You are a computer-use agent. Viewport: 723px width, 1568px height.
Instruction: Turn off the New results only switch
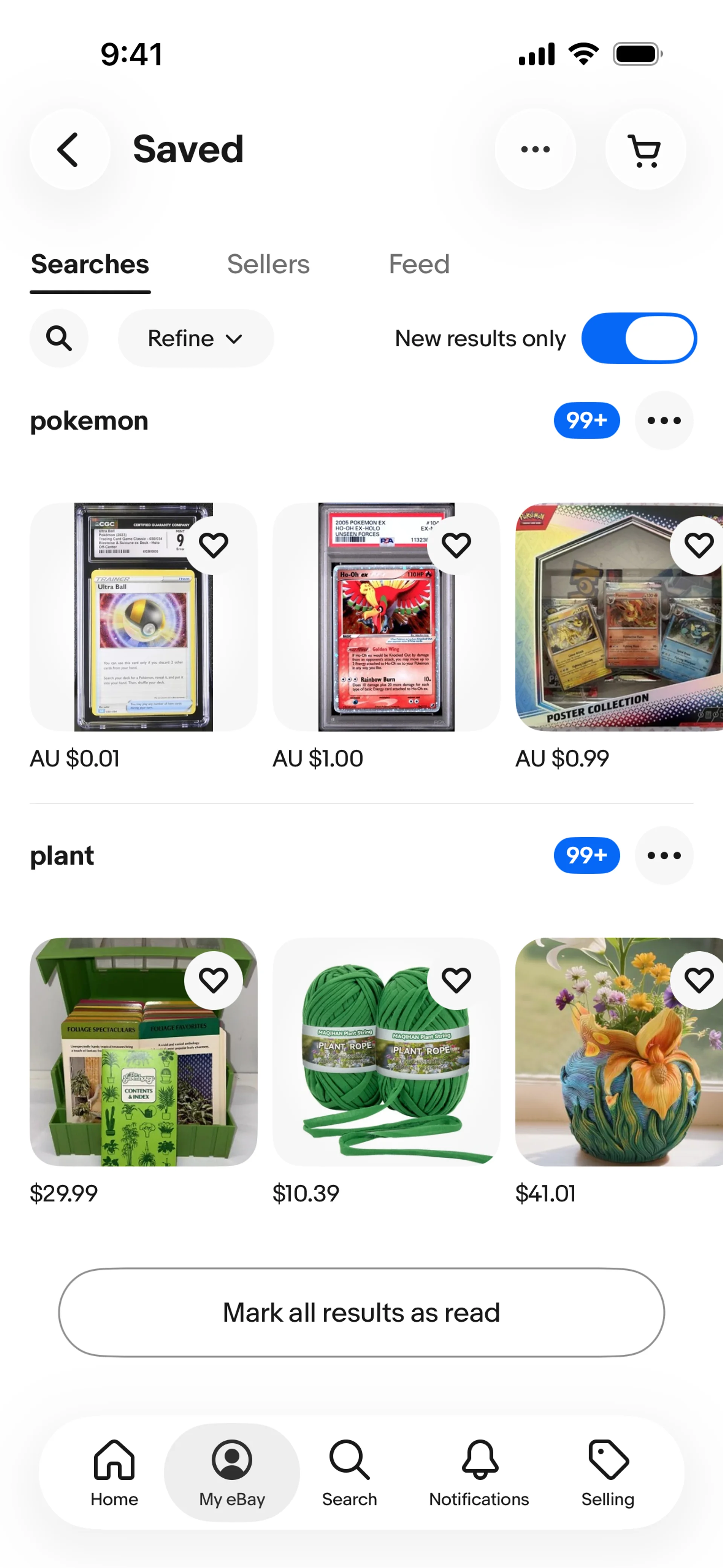pyautogui.click(x=639, y=338)
